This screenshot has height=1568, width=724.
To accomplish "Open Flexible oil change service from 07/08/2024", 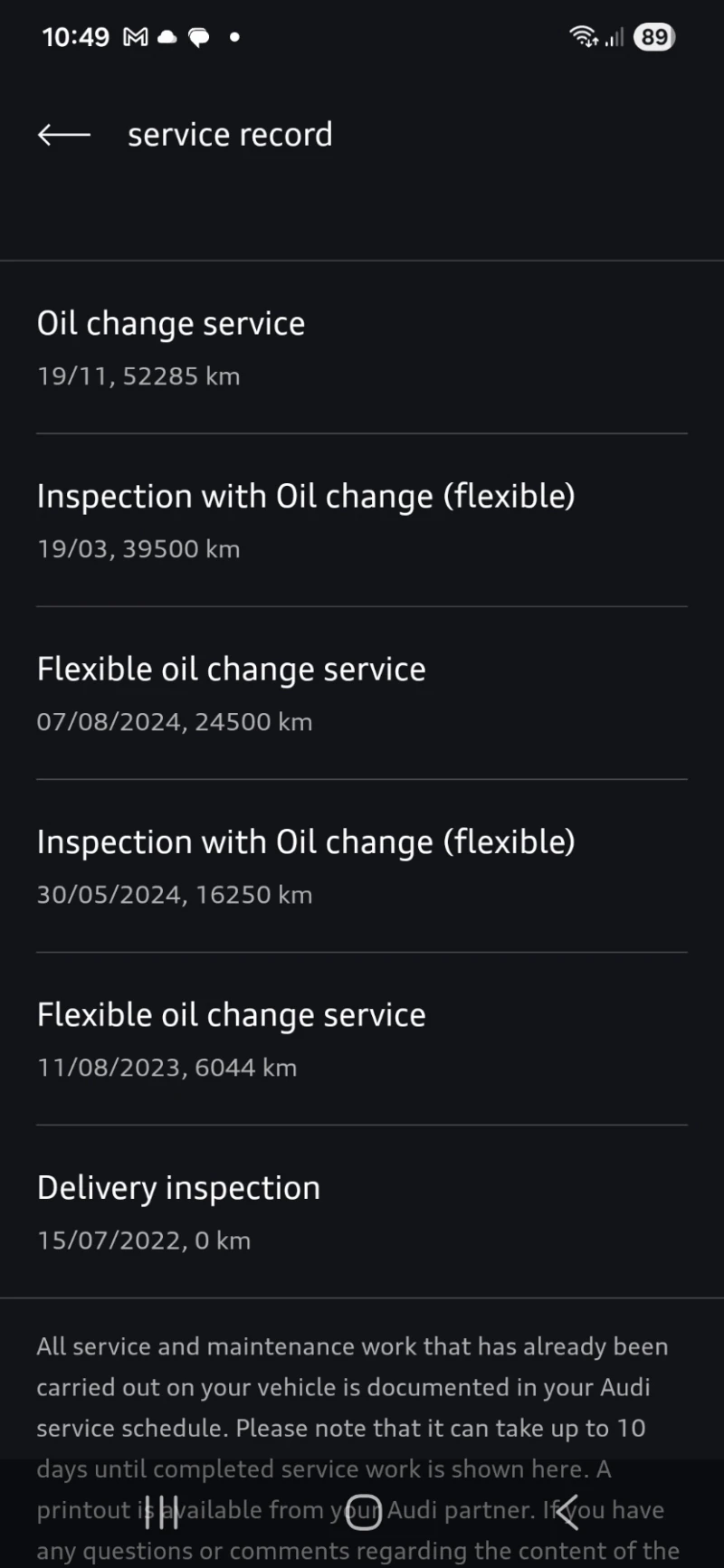I will pyautogui.click(x=231, y=669).
